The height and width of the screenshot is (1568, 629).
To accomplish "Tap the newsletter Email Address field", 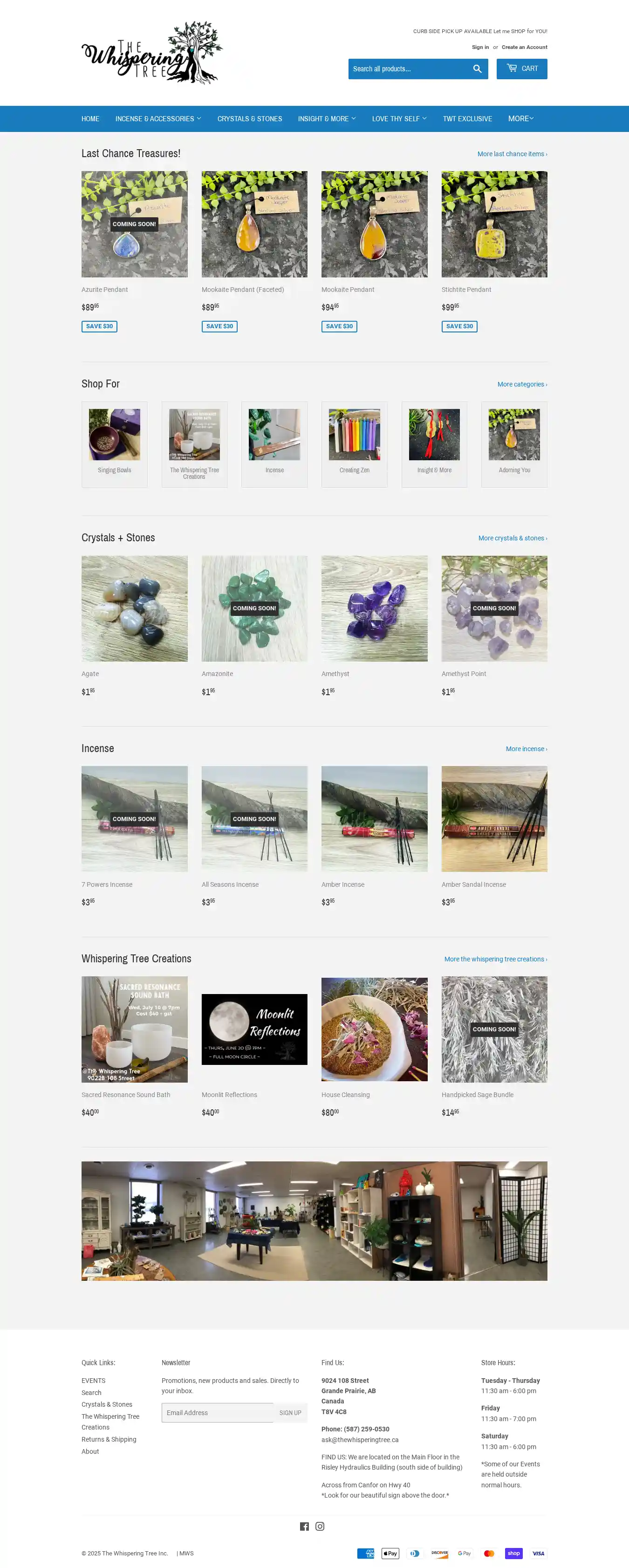I will [x=218, y=1413].
